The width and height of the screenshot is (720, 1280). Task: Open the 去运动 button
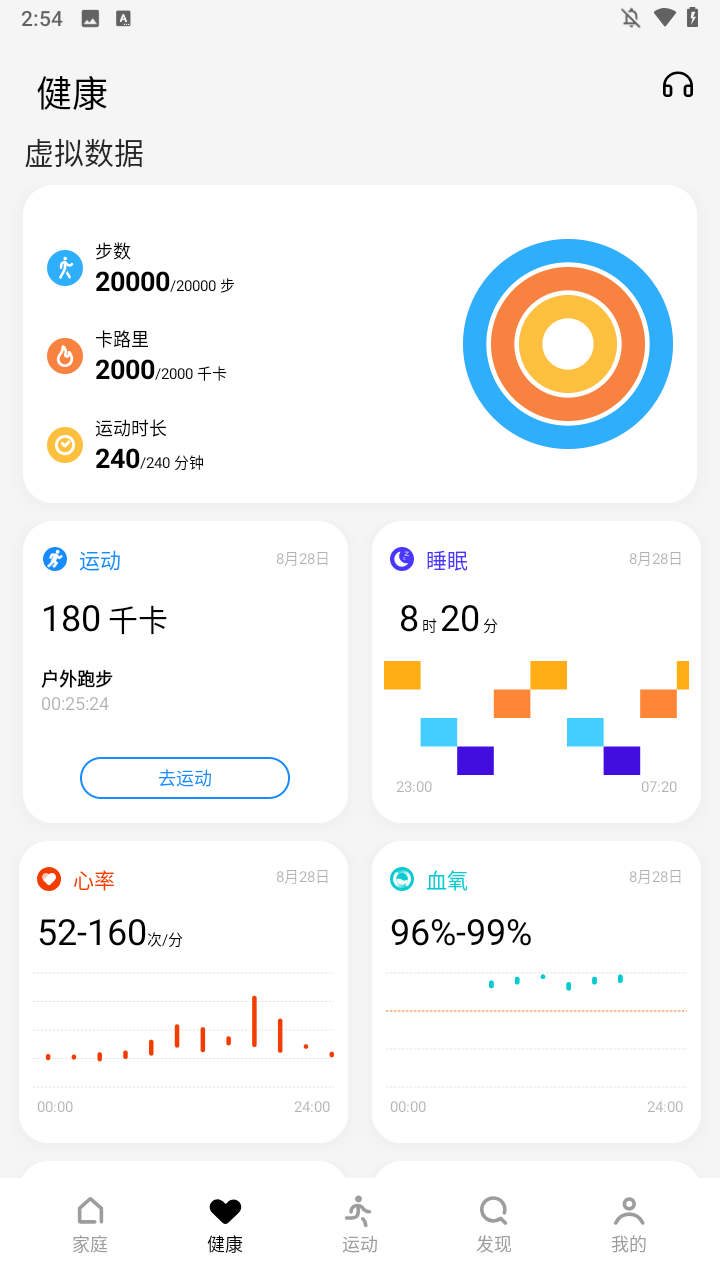point(184,778)
